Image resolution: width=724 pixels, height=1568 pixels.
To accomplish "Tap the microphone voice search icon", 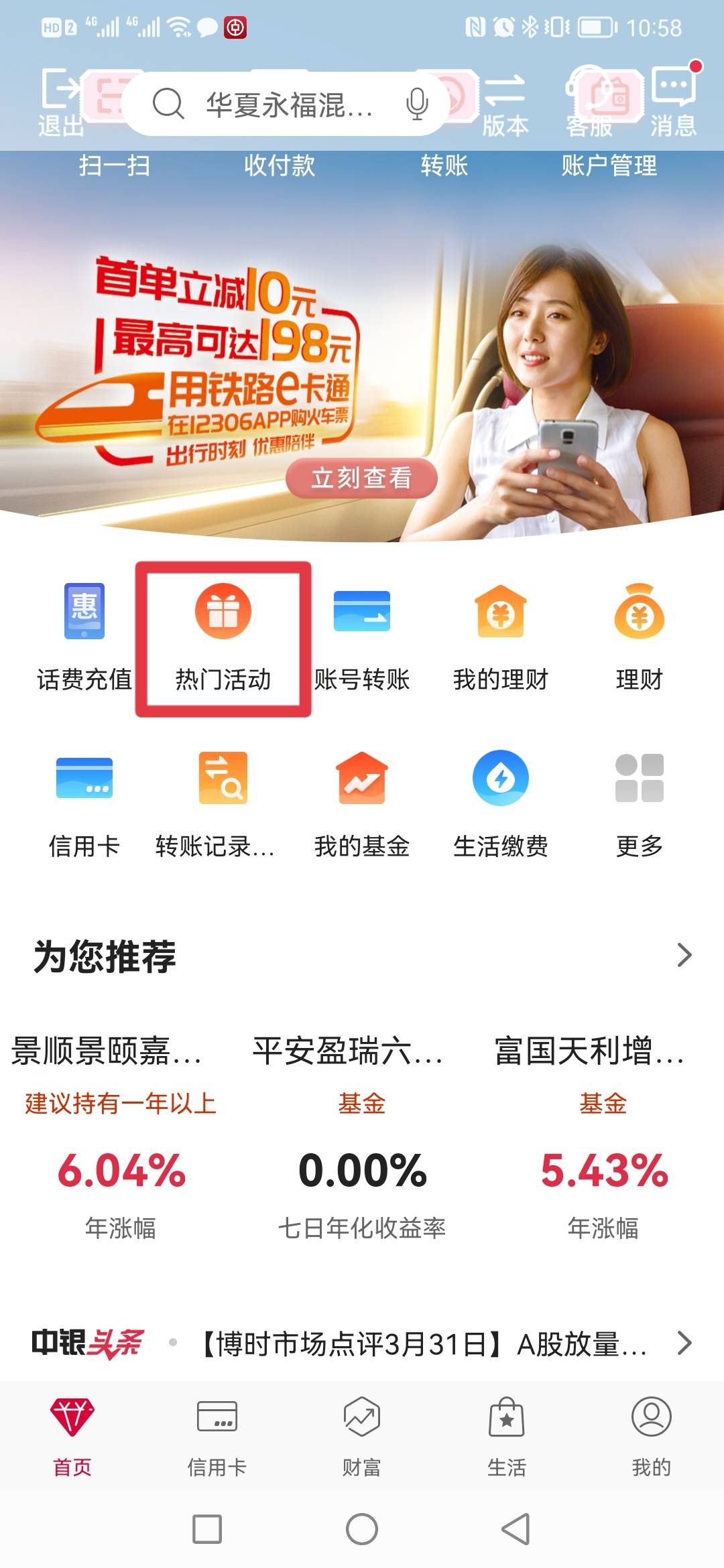I will [417, 105].
